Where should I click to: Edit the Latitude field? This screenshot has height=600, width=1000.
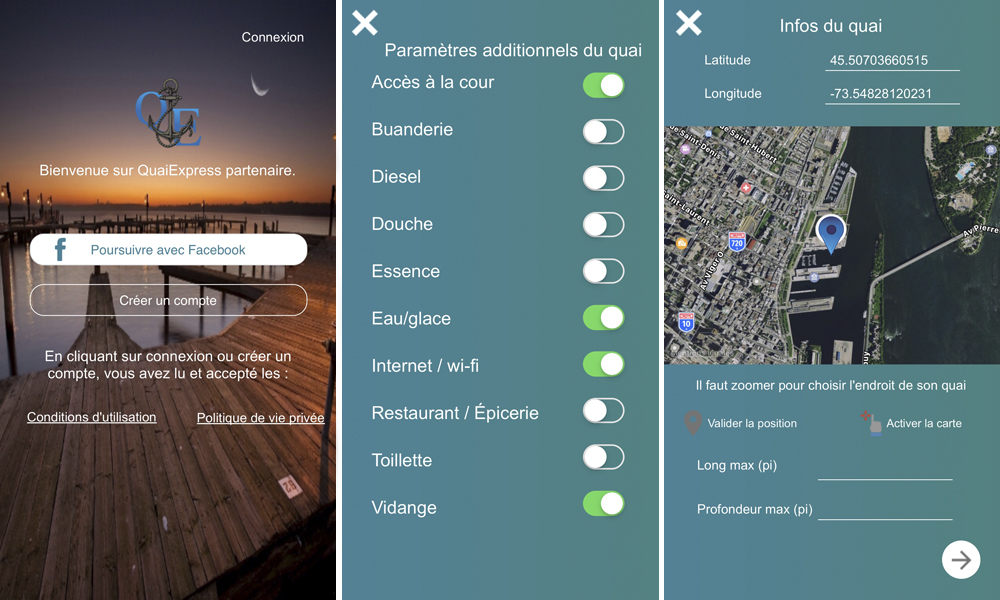click(x=892, y=61)
